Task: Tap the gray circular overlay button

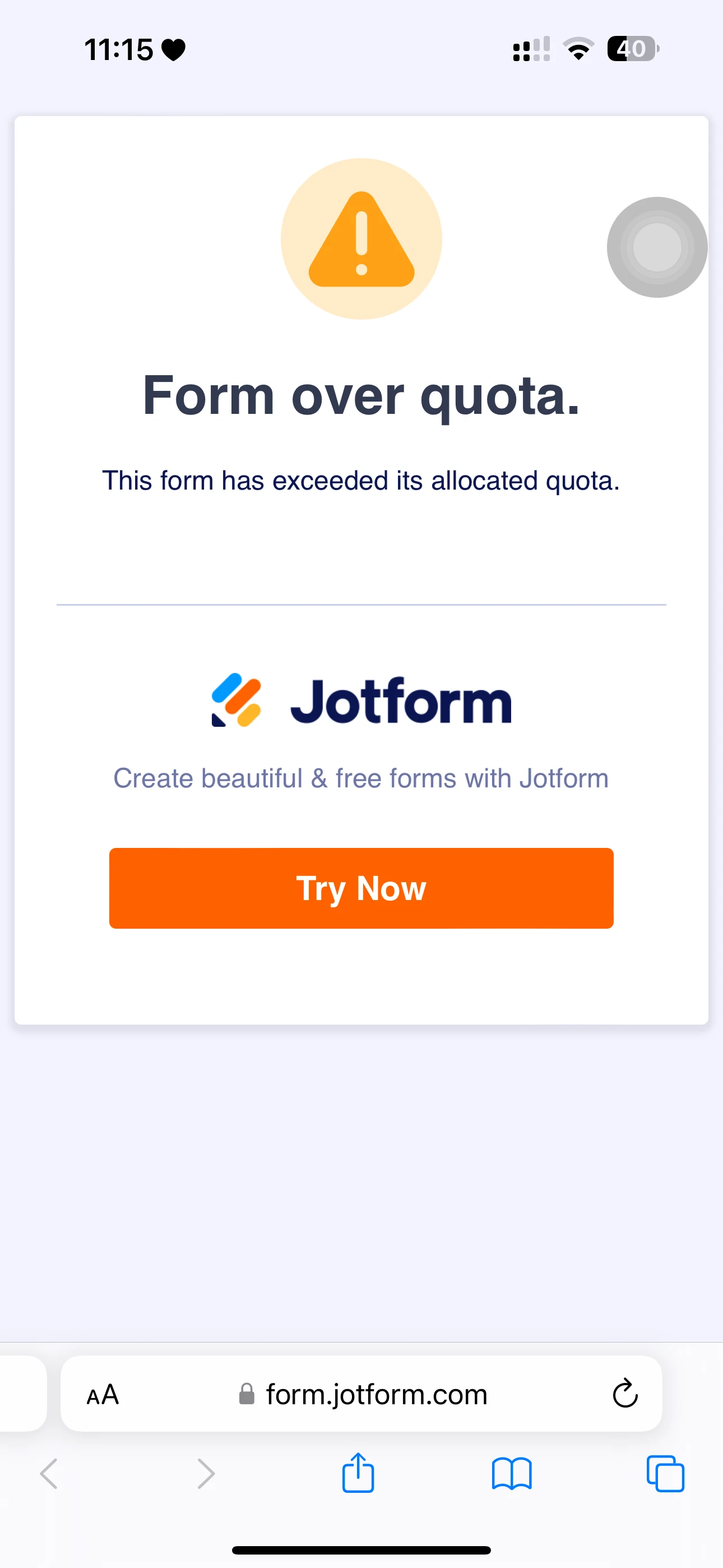Action: [x=657, y=247]
